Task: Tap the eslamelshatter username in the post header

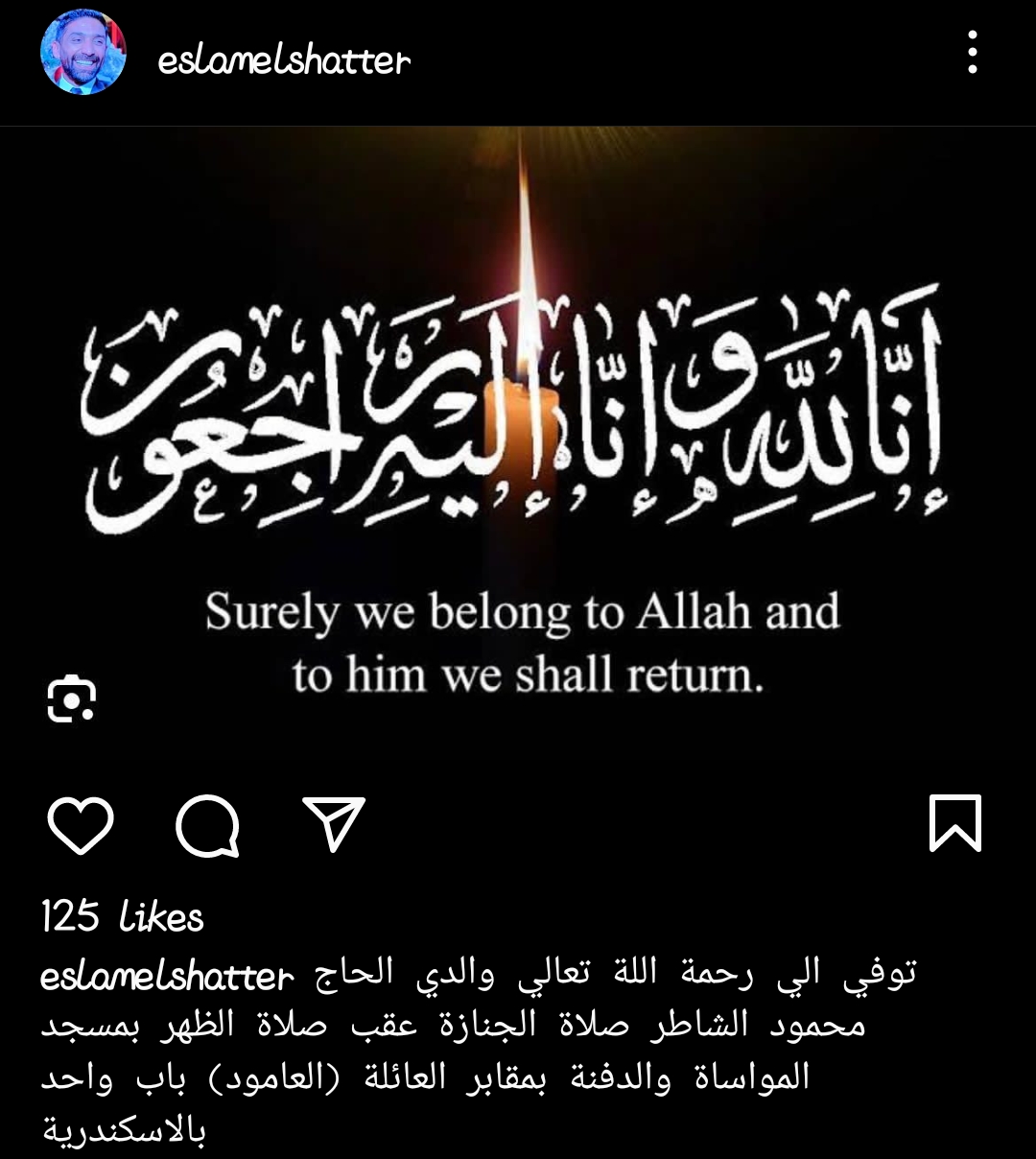Action: (284, 60)
